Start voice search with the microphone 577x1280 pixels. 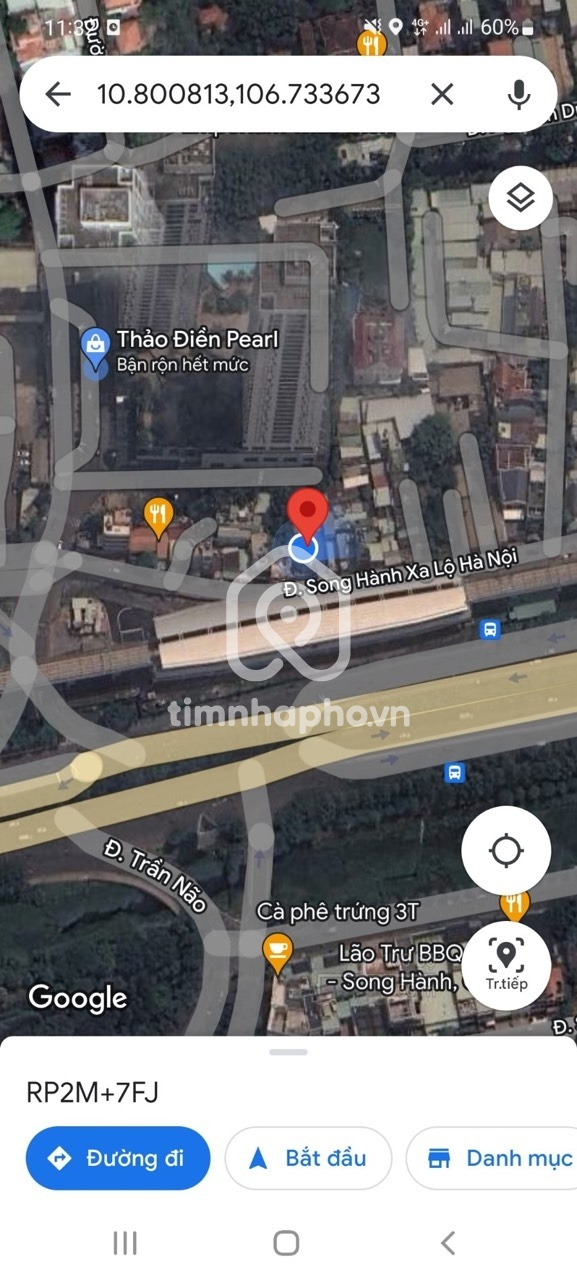coord(518,94)
